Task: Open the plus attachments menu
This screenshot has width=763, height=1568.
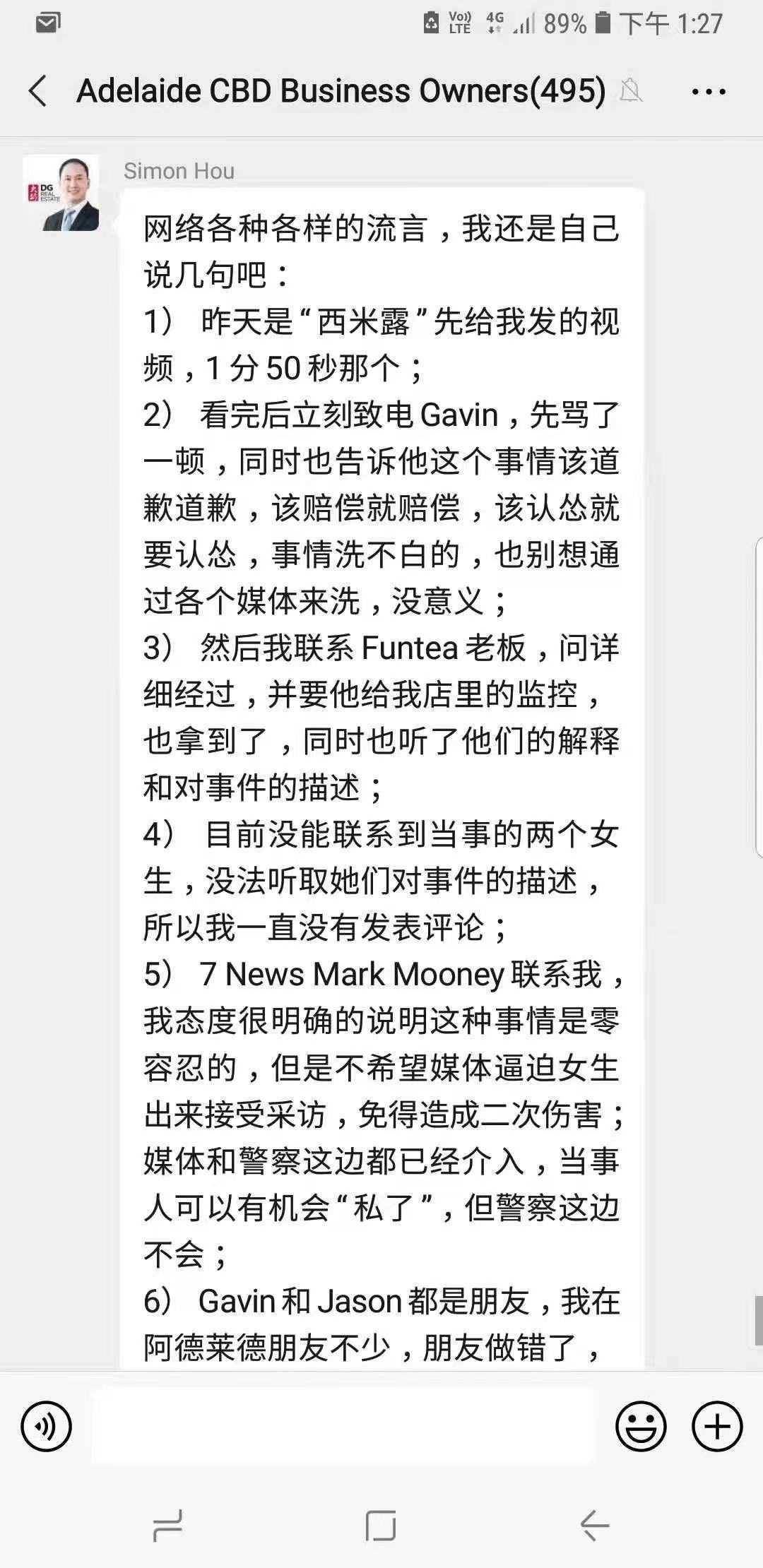Action: coord(716,1427)
